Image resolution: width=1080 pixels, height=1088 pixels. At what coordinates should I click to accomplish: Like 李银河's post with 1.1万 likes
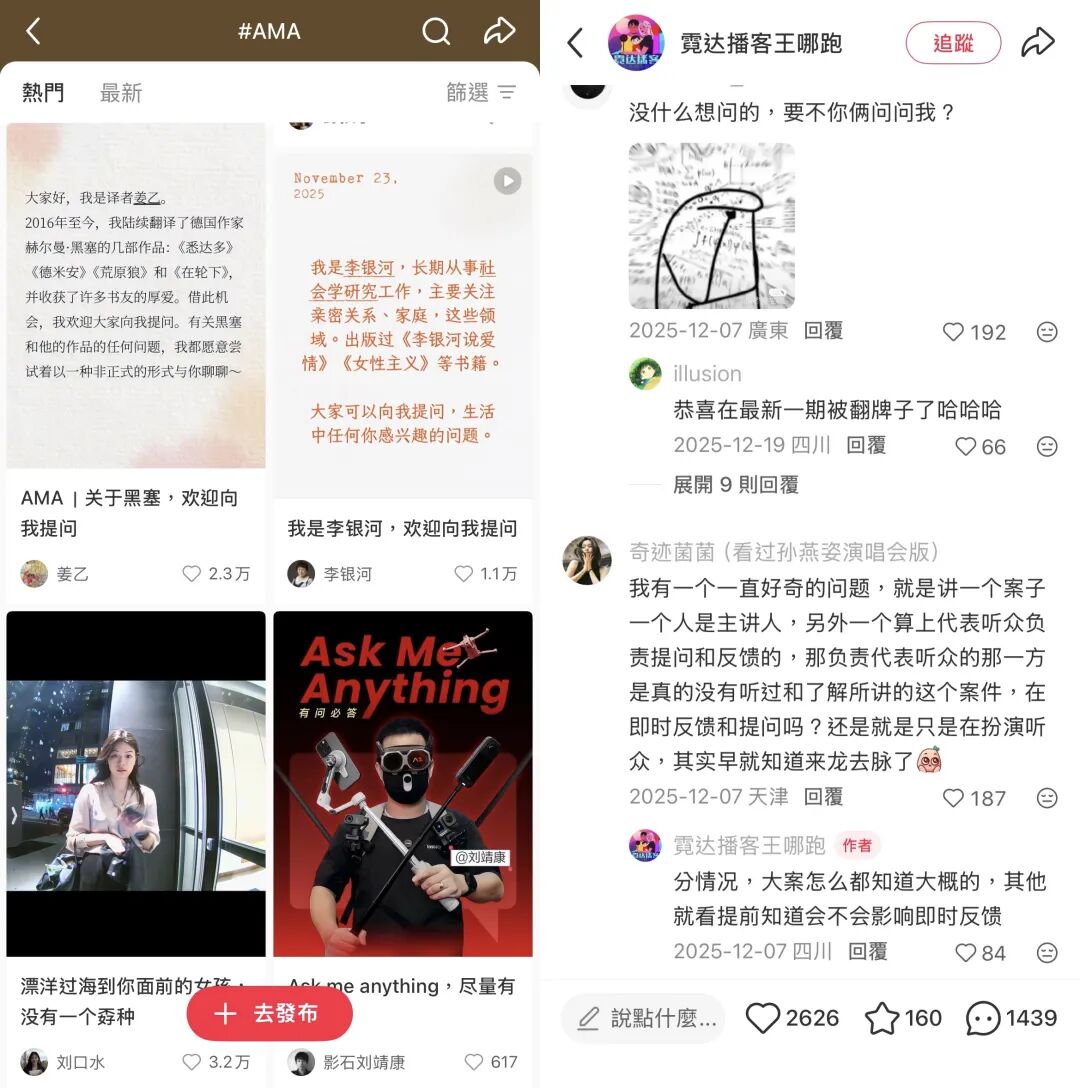(x=464, y=574)
